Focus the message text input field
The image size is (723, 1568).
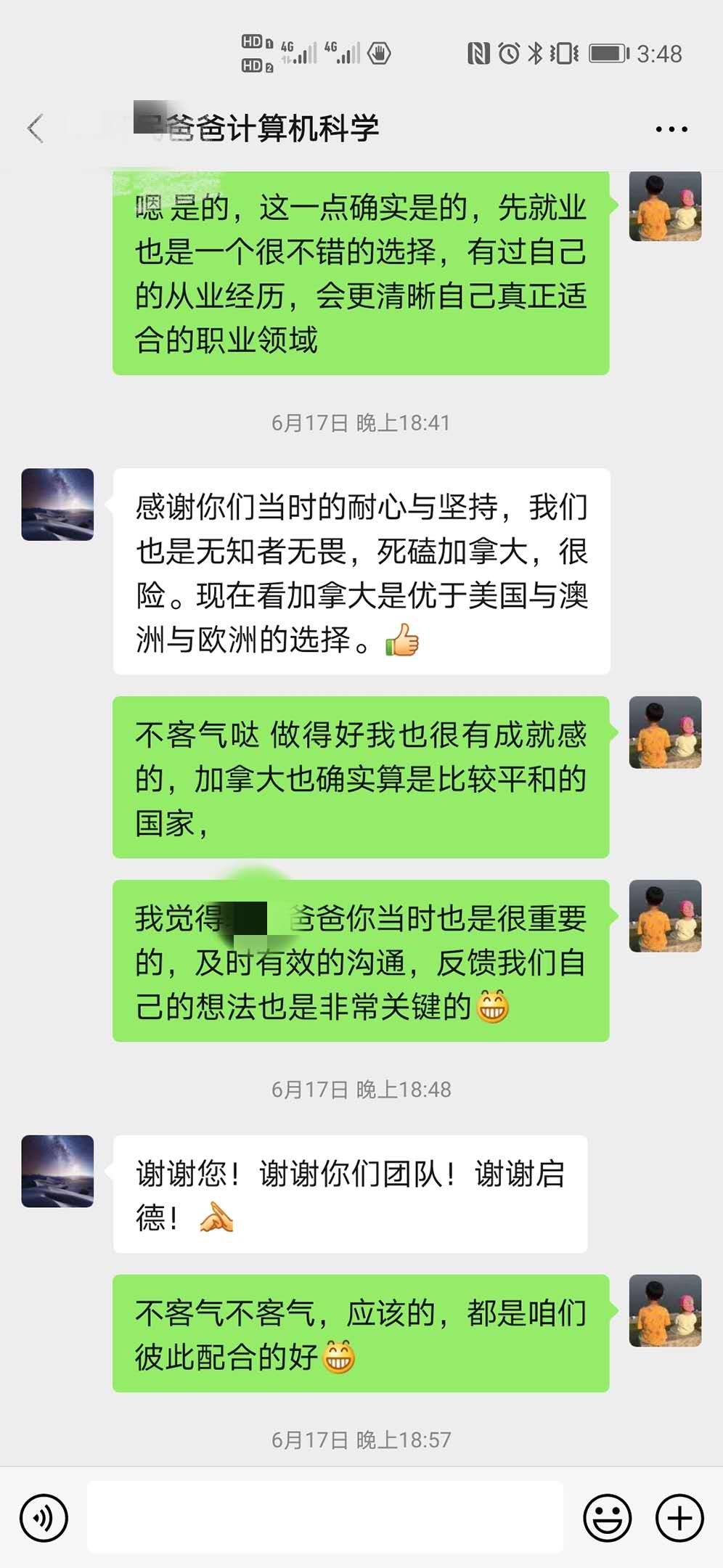[x=324, y=1518]
